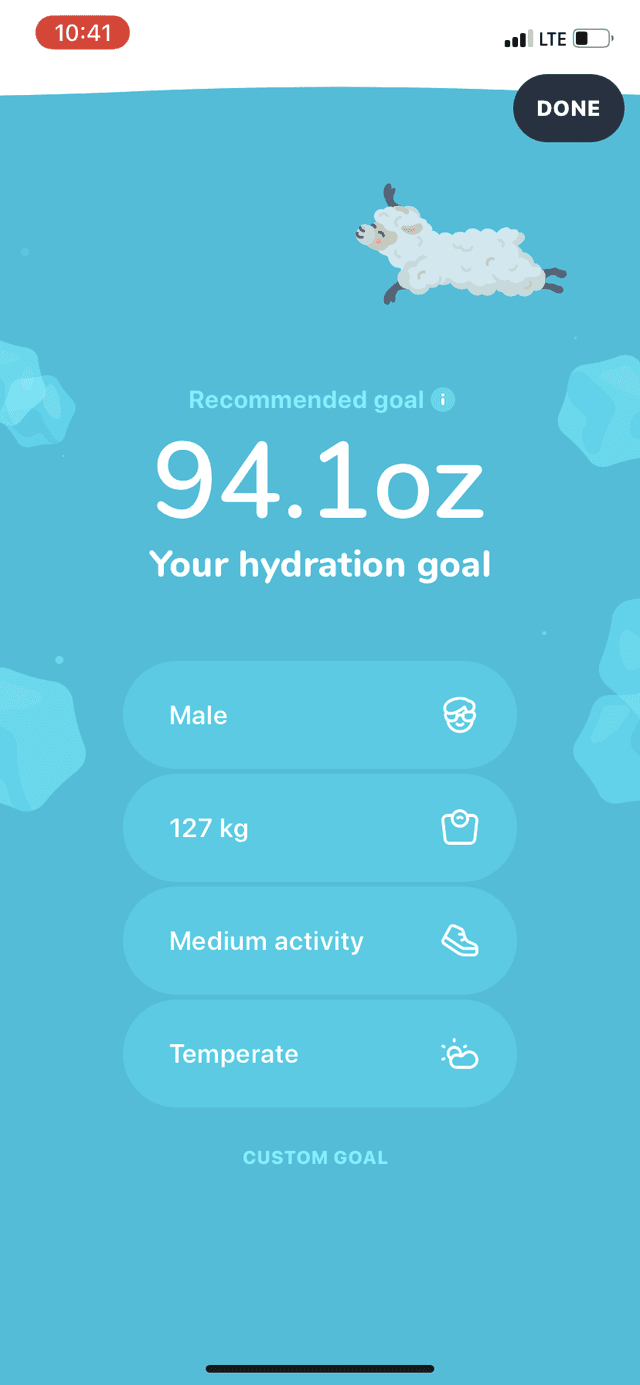The height and width of the screenshot is (1385, 640).
Task: Change the Temperate climate option
Action: coord(319,1054)
